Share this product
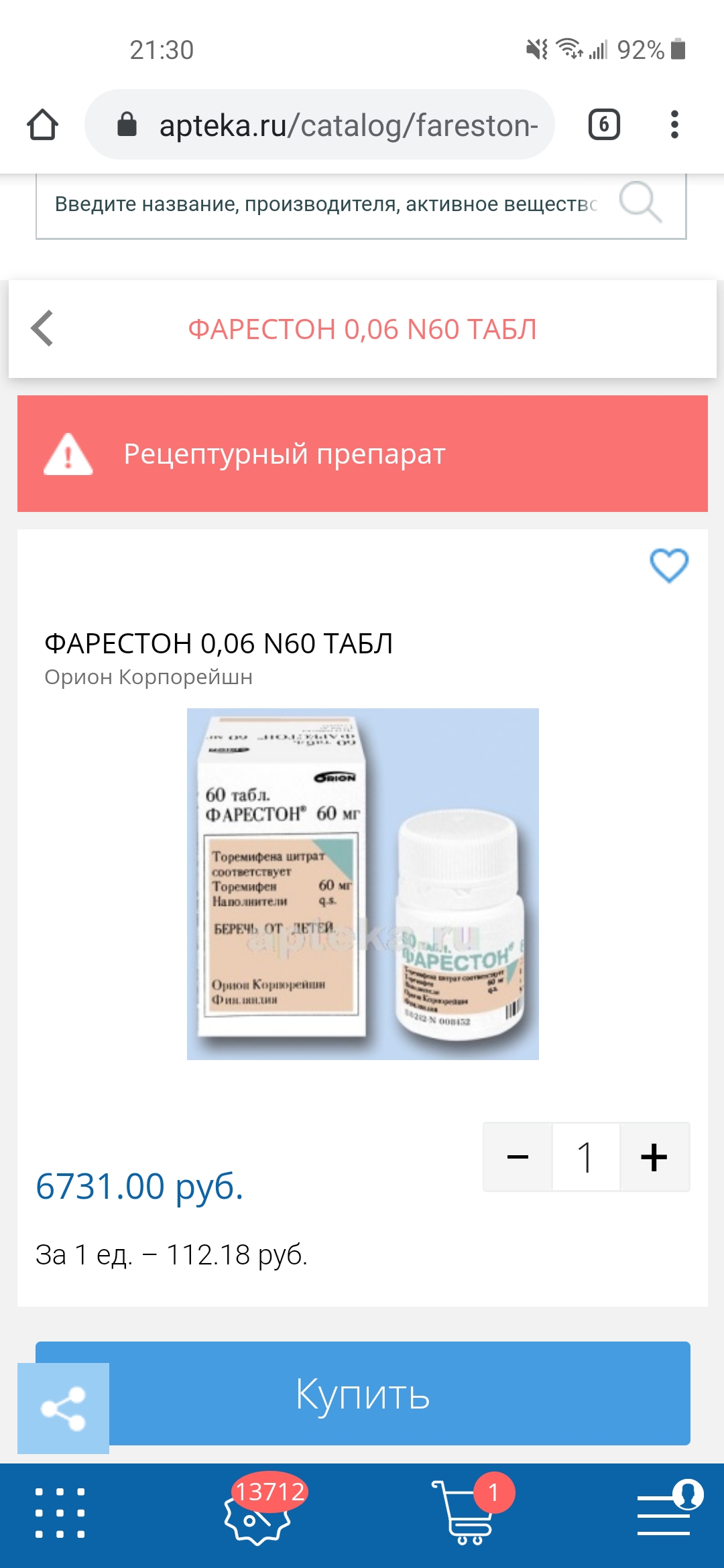The height and width of the screenshot is (1568, 724). click(63, 1409)
